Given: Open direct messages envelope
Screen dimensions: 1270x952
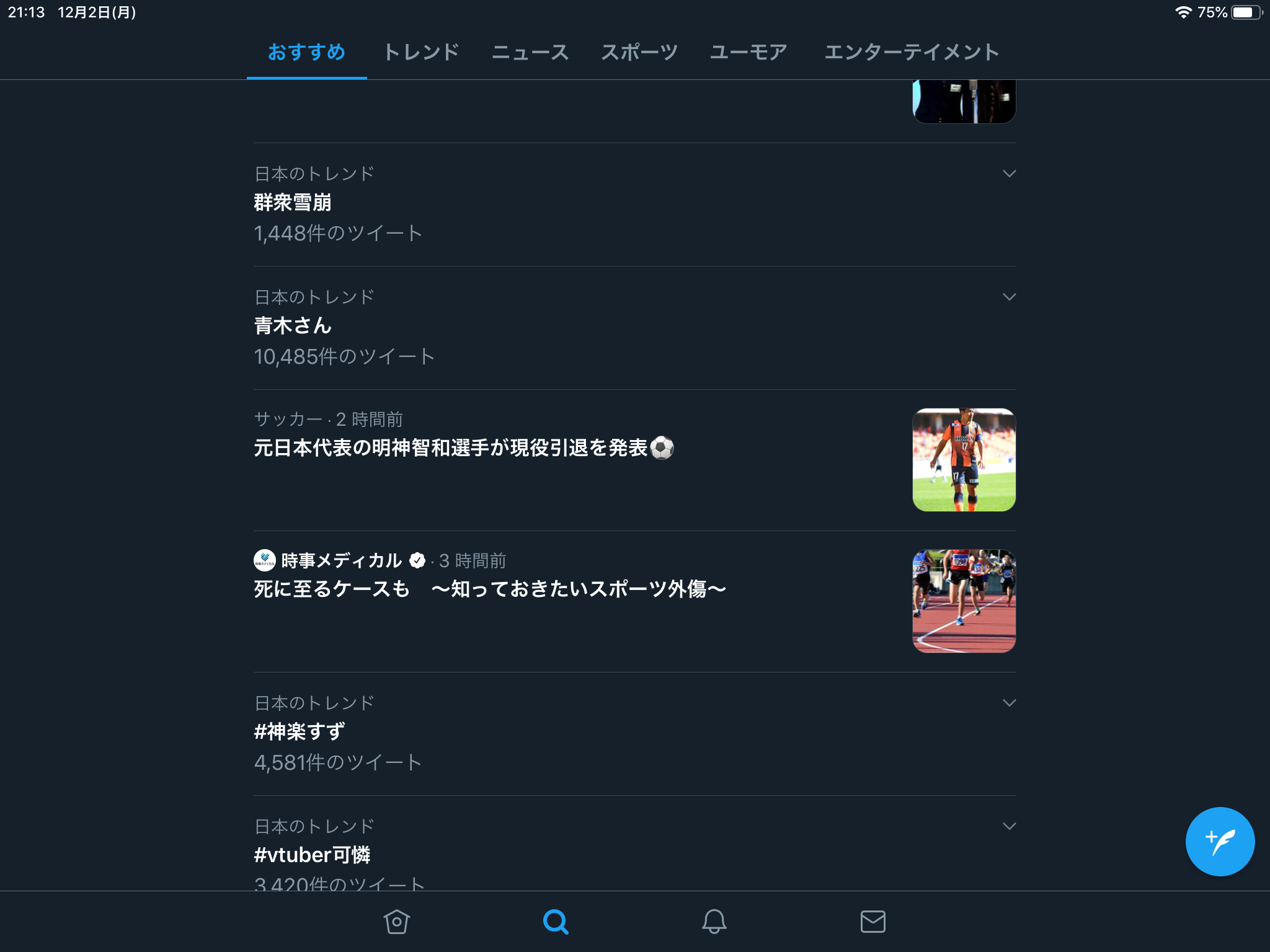Looking at the screenshot, I should click(873, 922).
